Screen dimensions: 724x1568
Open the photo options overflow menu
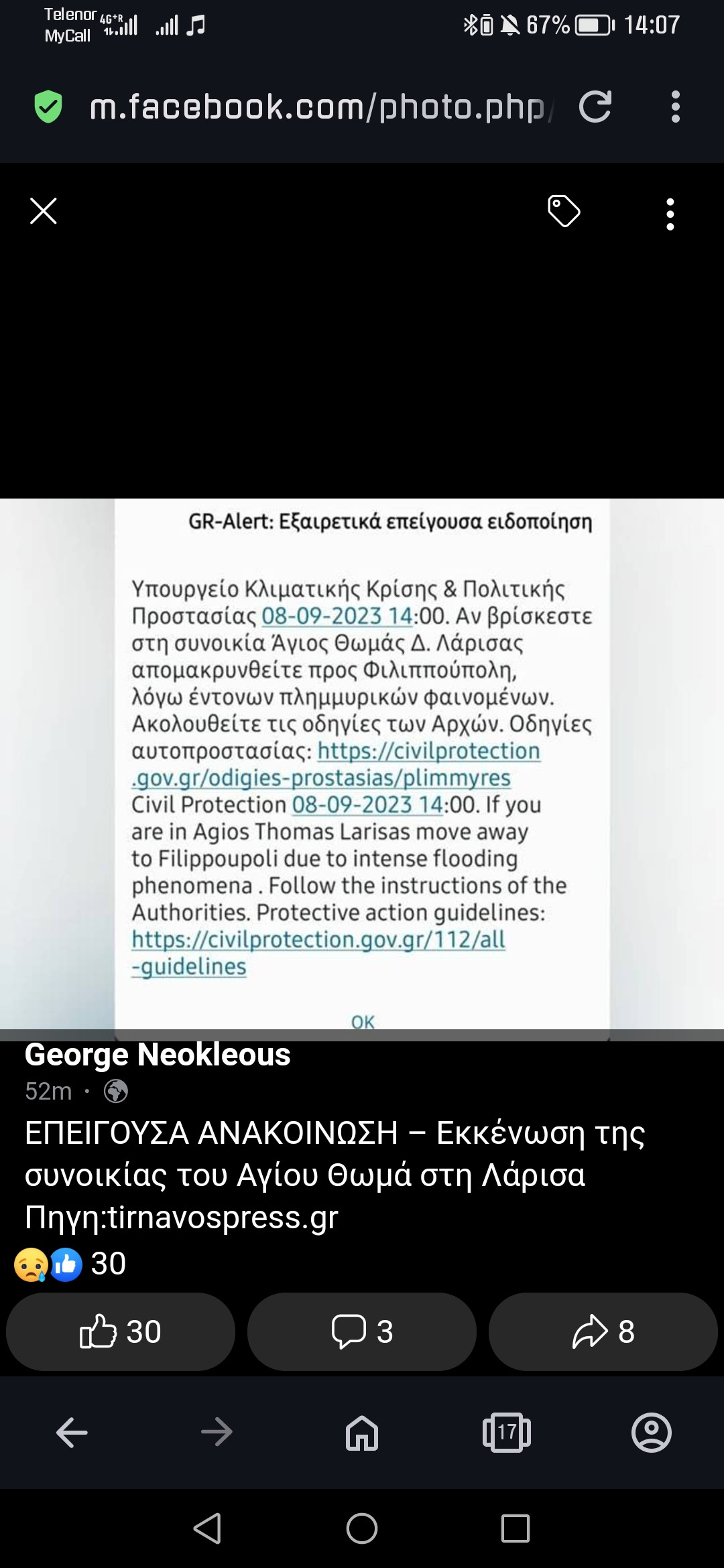(670, 214)
